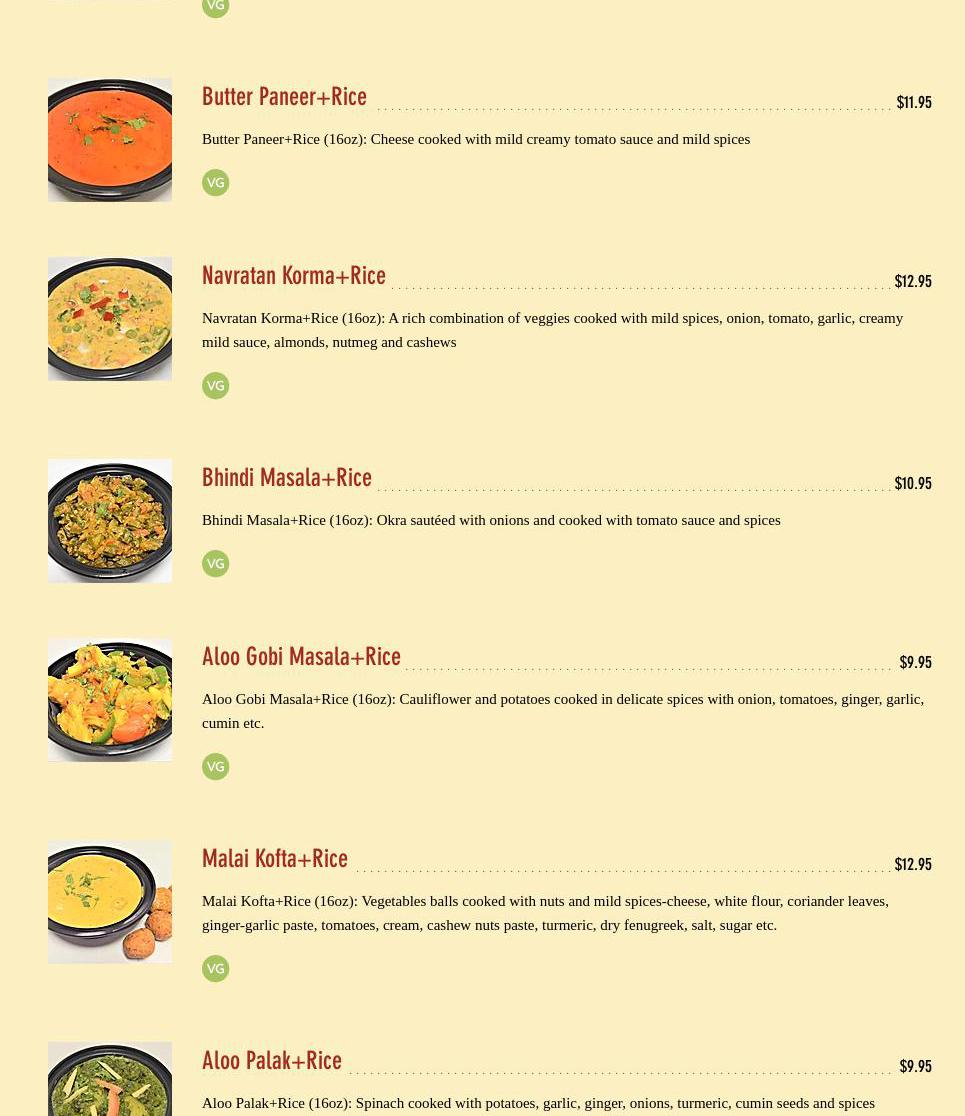Select the Bhindi Masala+Rice dish photo
Viewport: 965px width, 1116px height.
110,521
